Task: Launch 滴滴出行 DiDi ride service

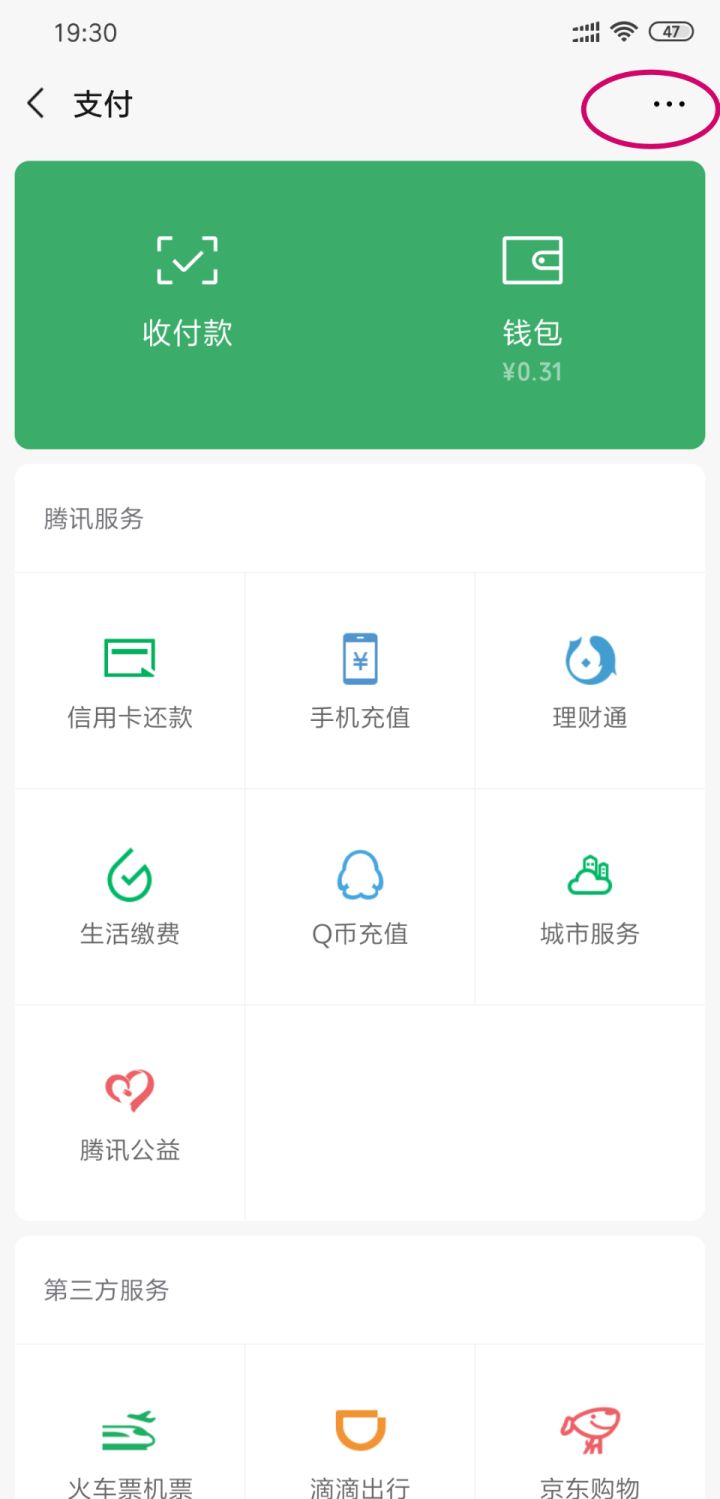Action: click(x=359, y=1450)
